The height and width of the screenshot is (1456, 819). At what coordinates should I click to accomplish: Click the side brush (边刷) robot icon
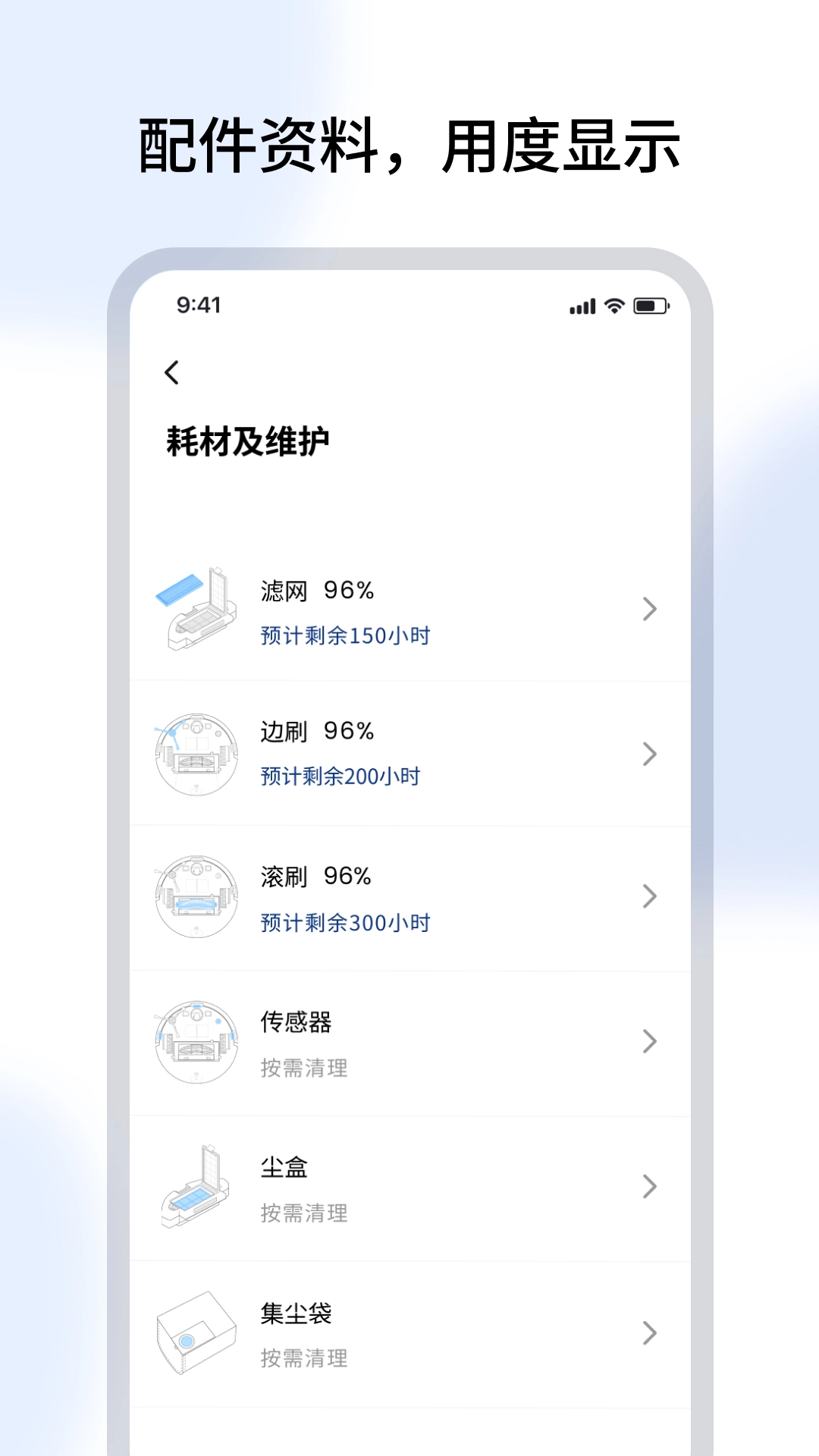coord(199,753)
